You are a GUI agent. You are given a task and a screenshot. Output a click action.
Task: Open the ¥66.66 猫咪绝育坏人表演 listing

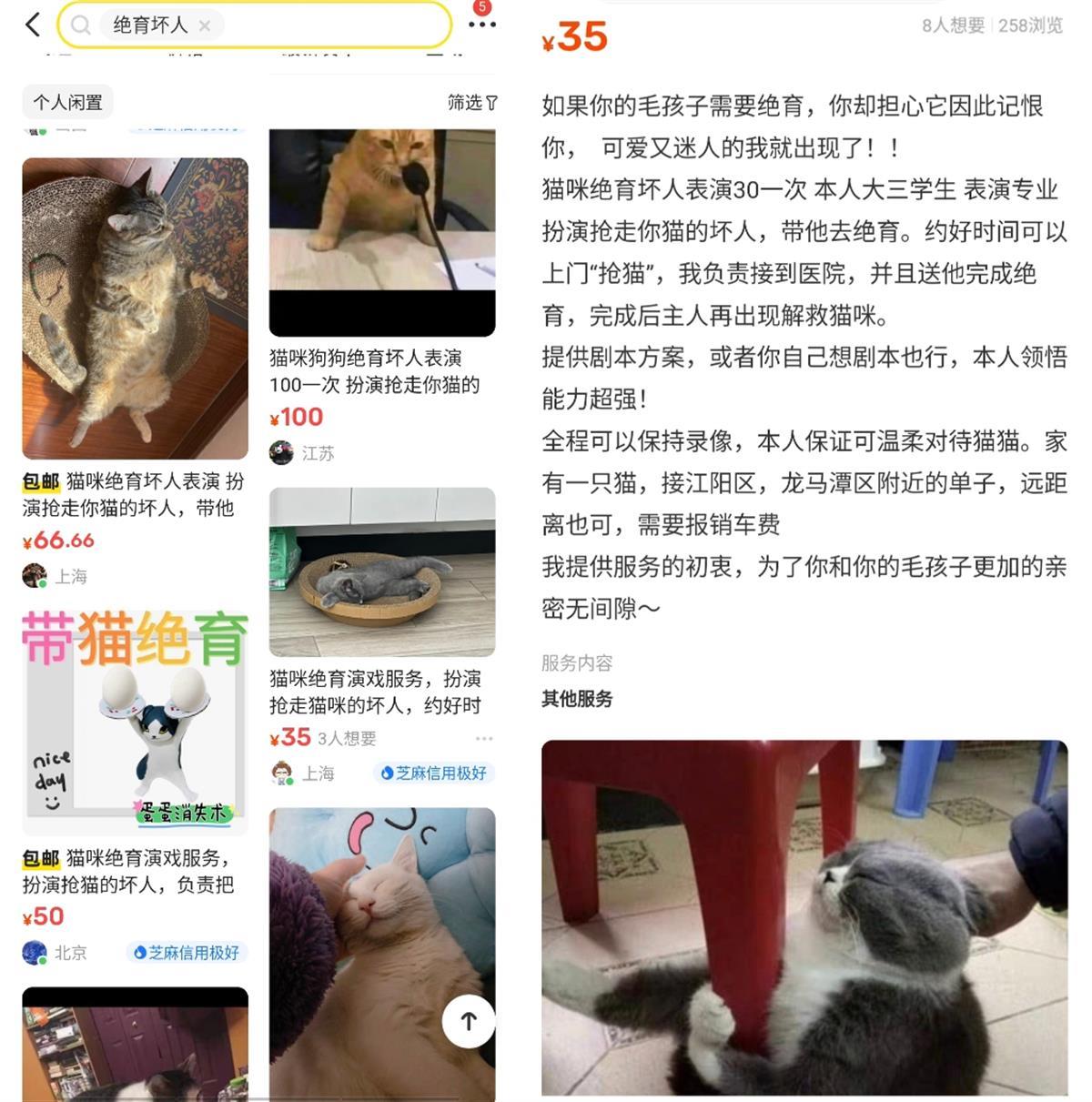(x=135, y=309)
